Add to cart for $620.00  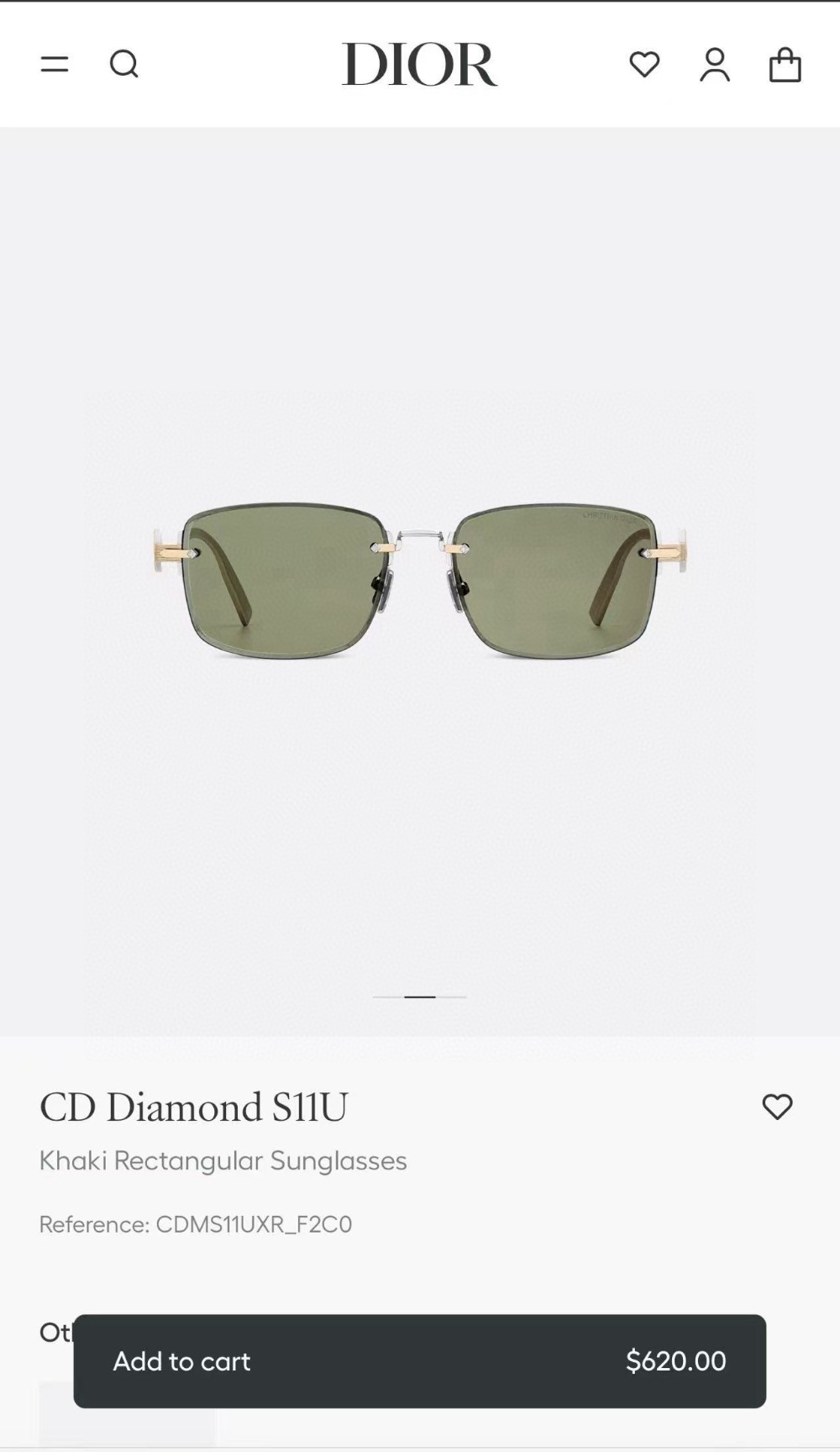point(419,1361)
